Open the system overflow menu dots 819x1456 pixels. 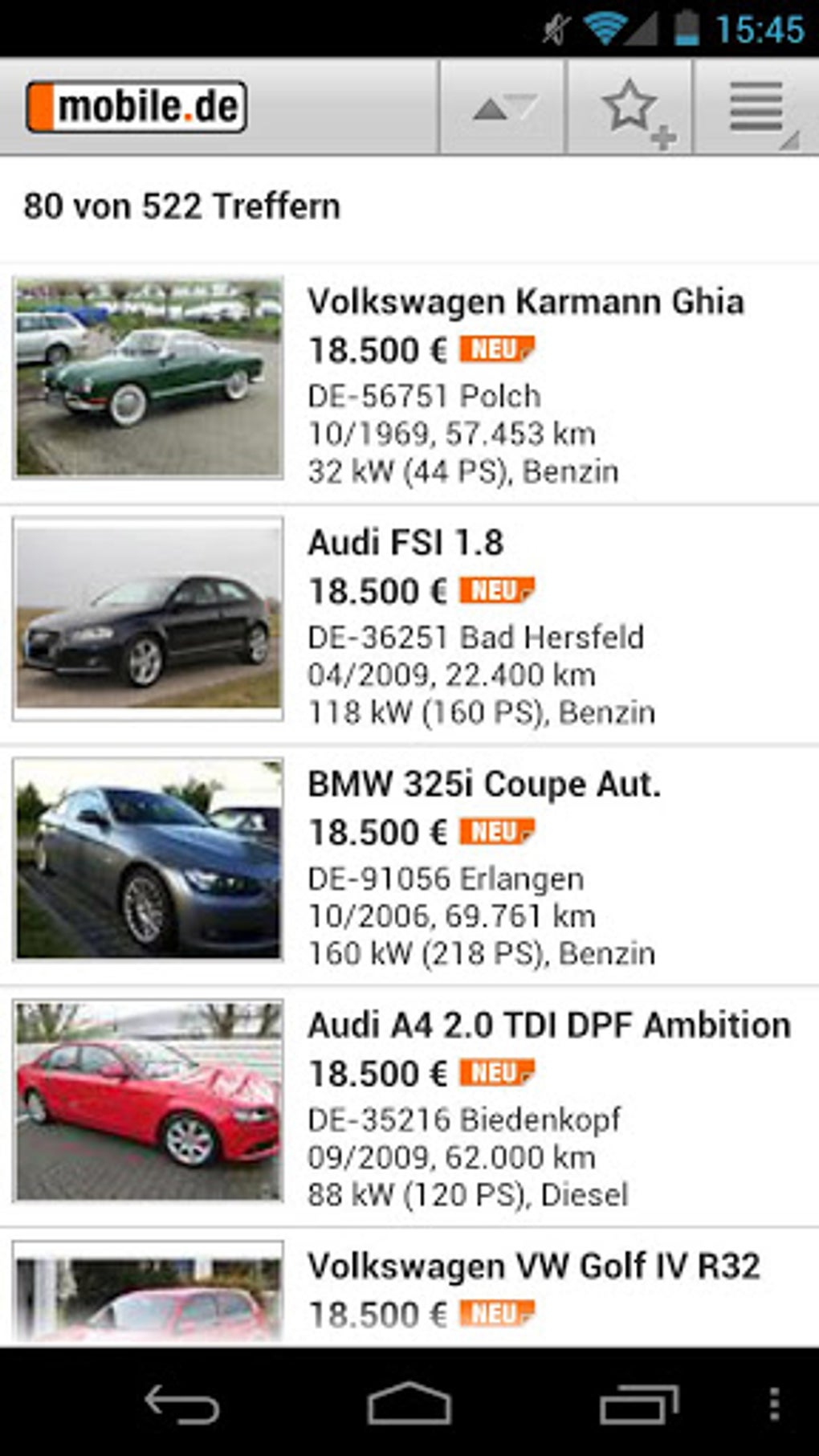774,1404
